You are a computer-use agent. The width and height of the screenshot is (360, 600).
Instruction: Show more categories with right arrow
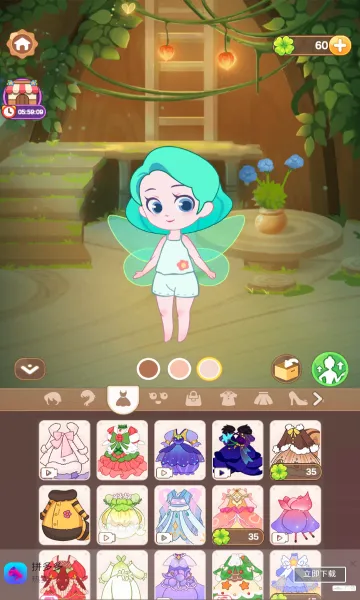pyautogui.click(x=318, y=399)
